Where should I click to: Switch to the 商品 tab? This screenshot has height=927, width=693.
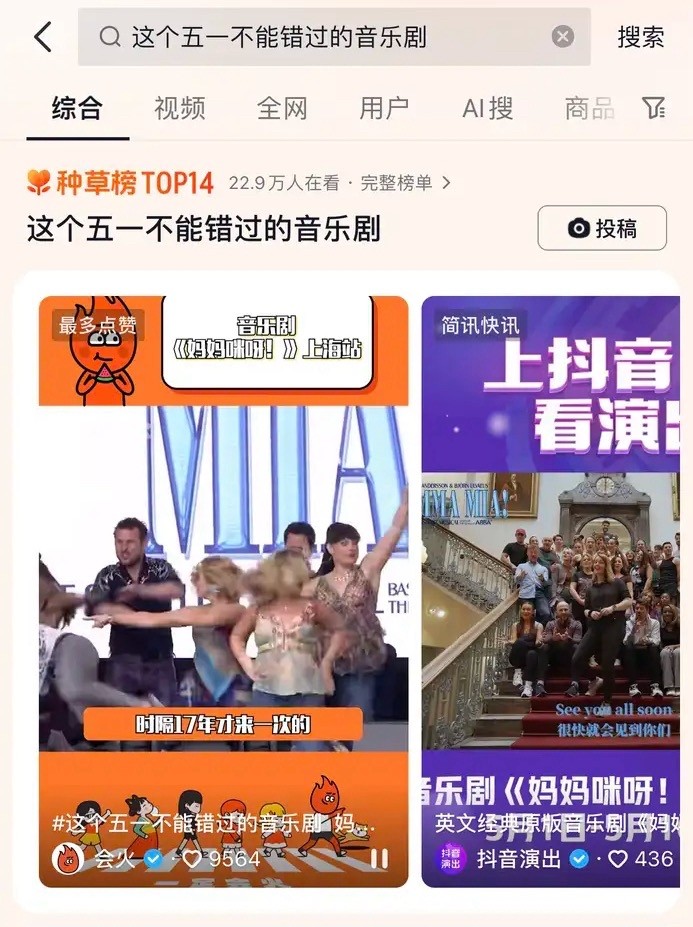coord(589,108)
